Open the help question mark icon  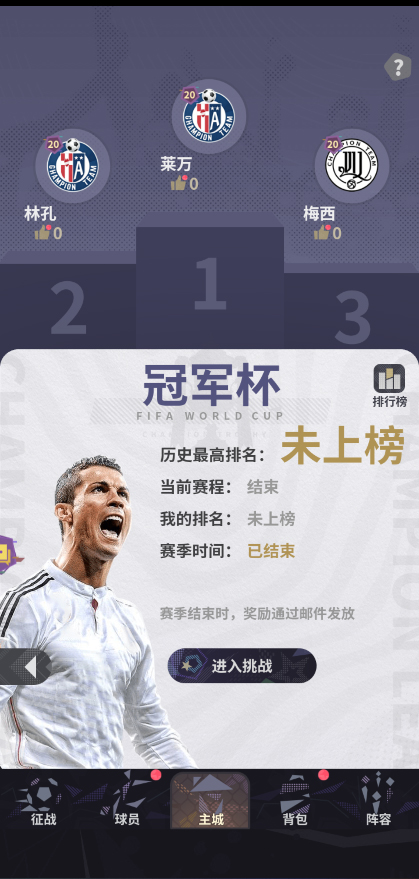coord(398,67)
